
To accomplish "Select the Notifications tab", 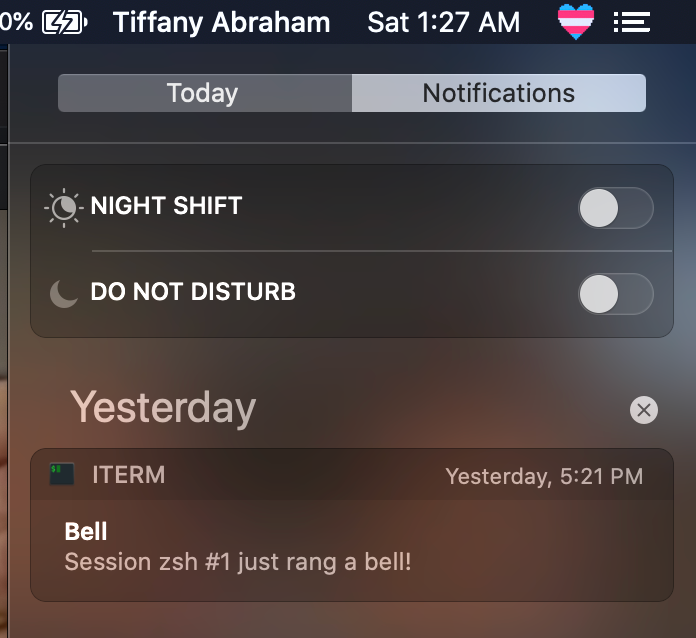I will pos(498,93).
